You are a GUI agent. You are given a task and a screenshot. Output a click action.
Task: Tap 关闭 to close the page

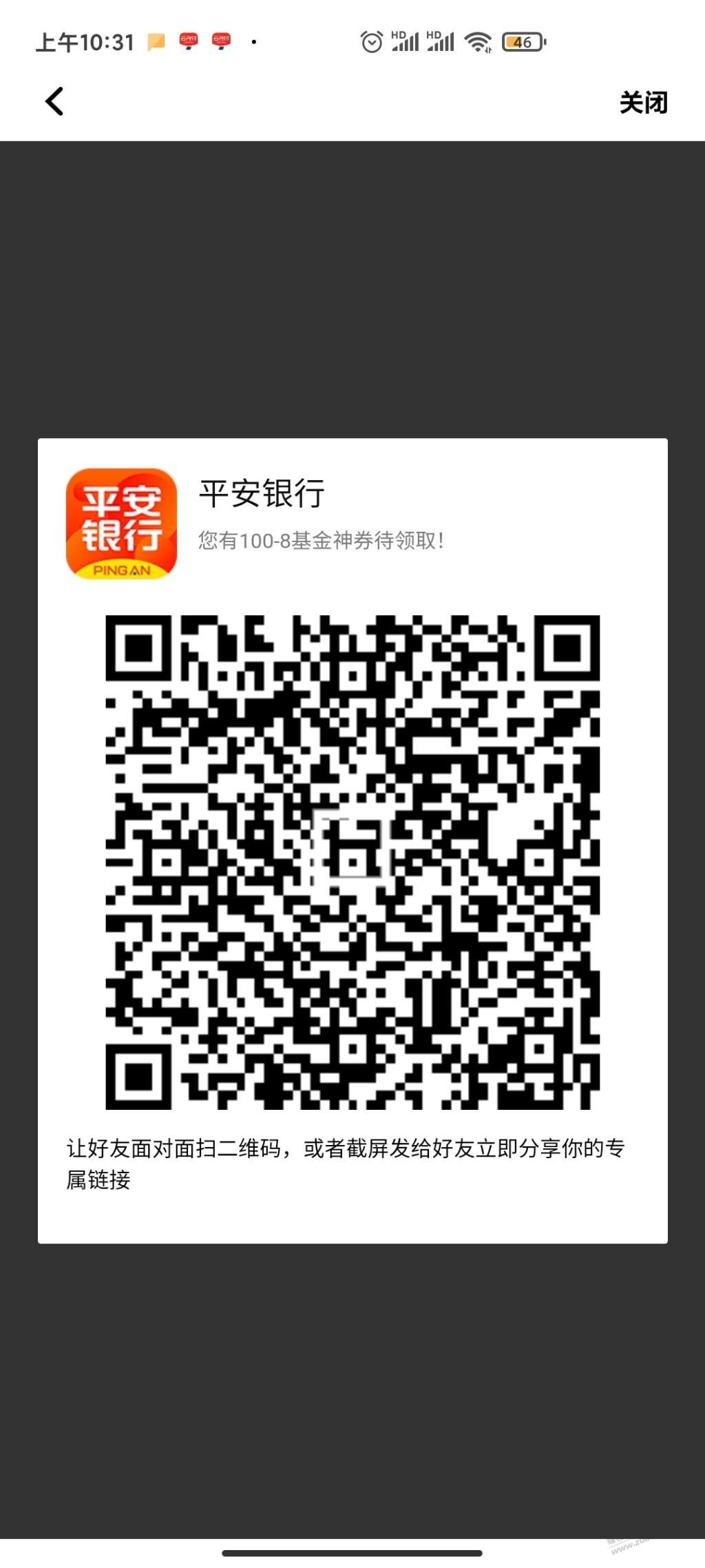pos(643,103)
